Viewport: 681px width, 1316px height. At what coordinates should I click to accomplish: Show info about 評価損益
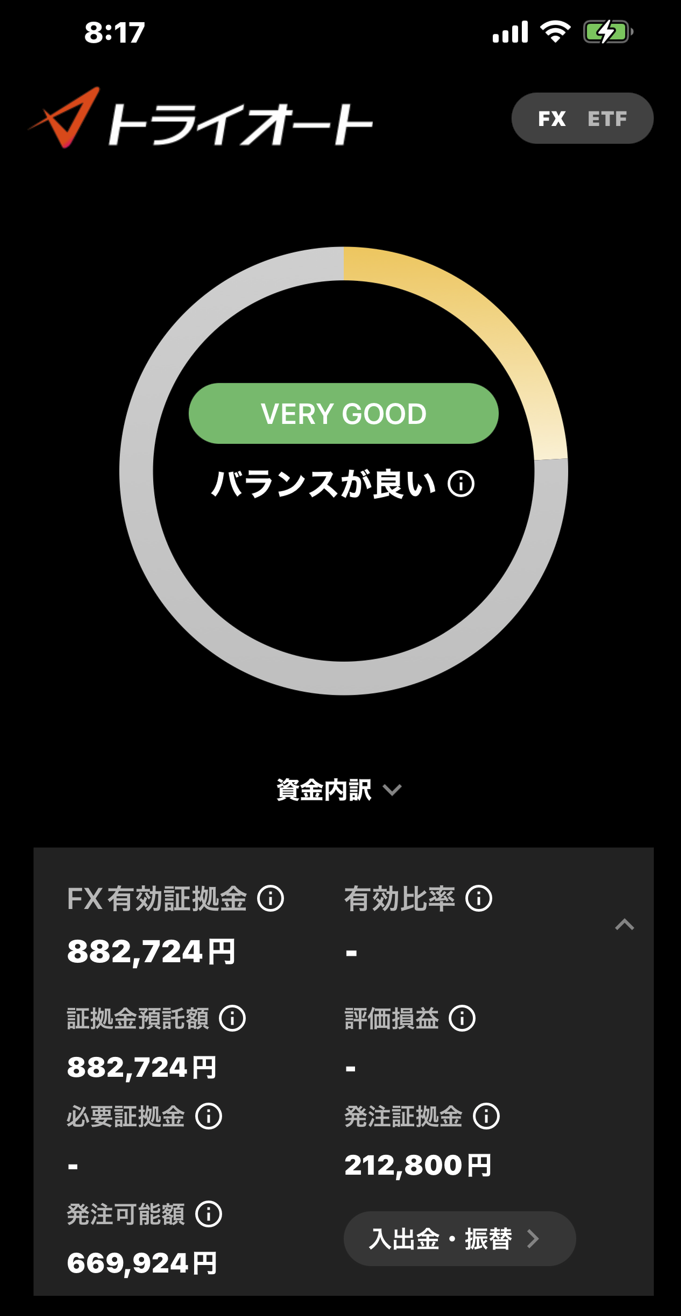point(462,1019)
